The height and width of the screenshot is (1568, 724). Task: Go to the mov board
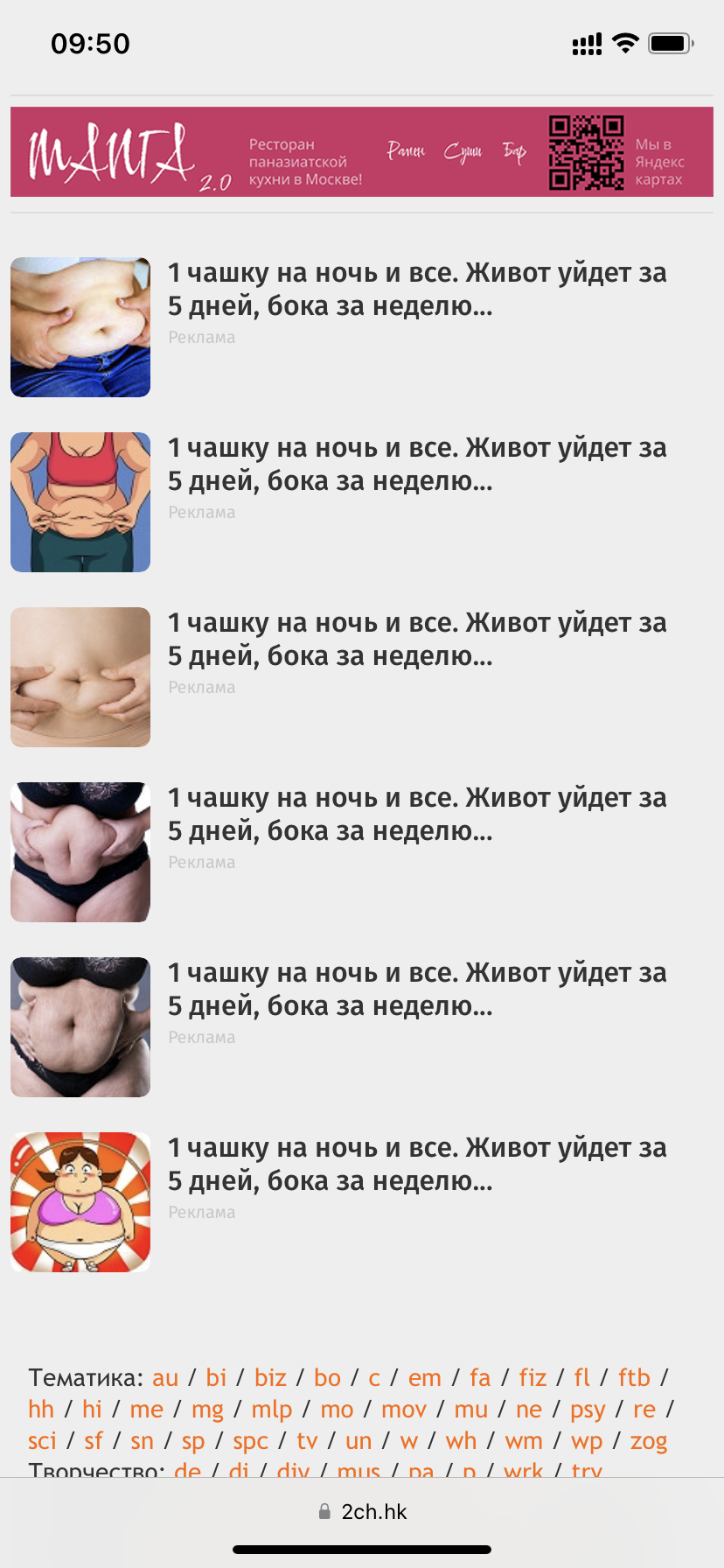[404, 1410]
